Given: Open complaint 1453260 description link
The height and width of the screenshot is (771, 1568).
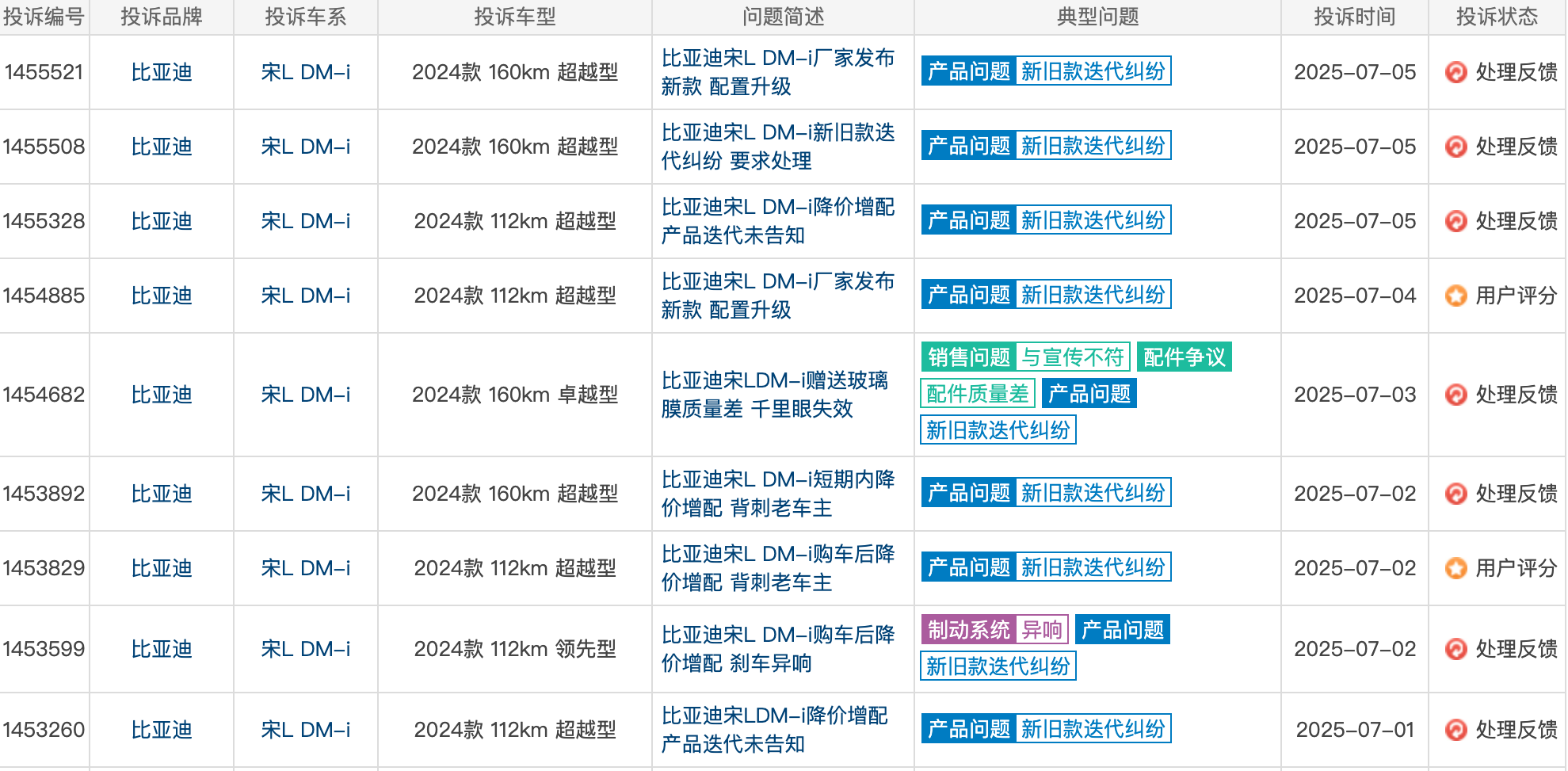Looking at the screenshot, I should (x=774, y=730).
